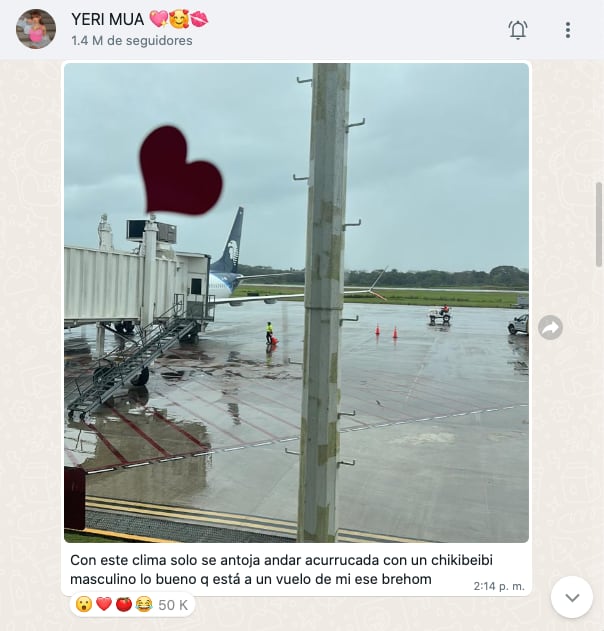Open the airport photo in full view
This screenshot has width=604, height=631.
[x=296, y=302]
